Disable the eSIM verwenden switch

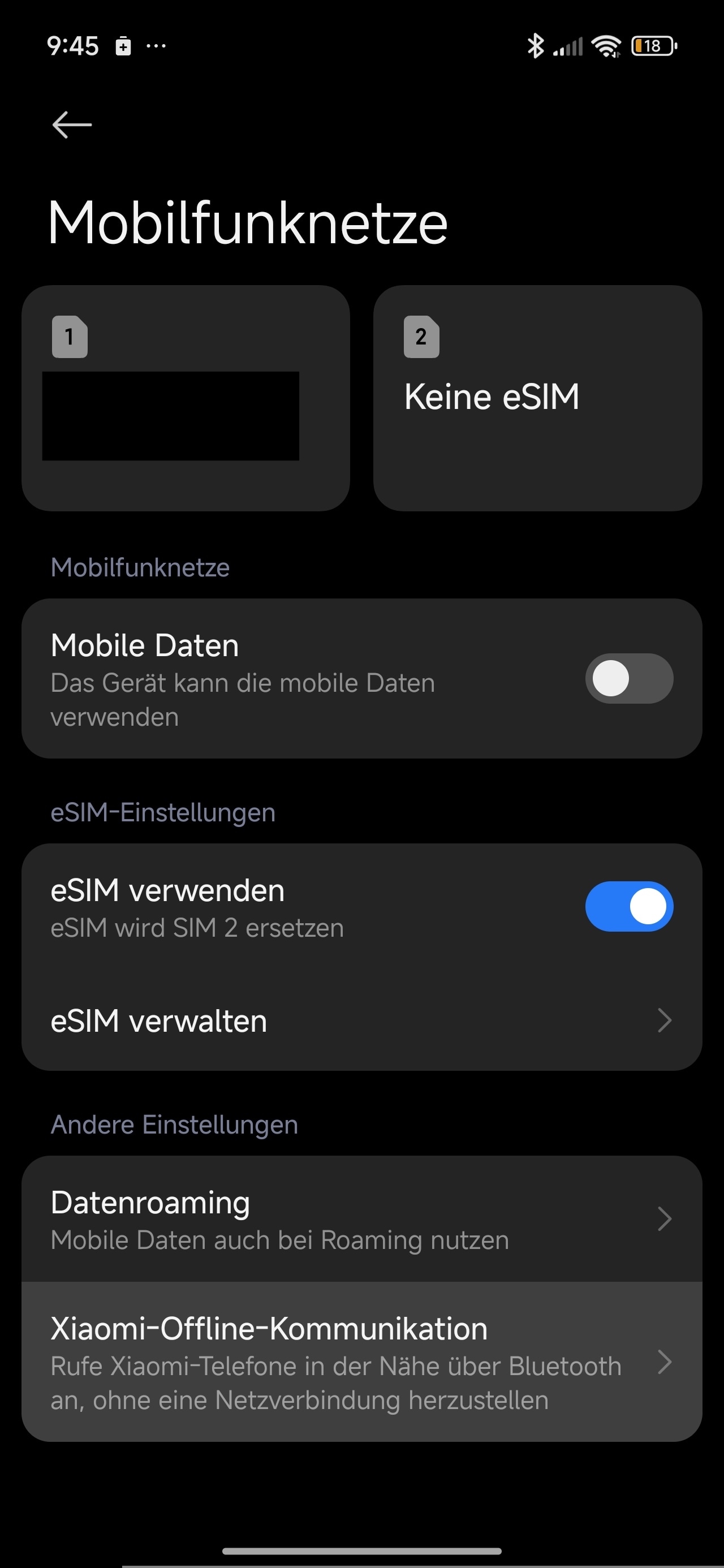coord(628,906)
